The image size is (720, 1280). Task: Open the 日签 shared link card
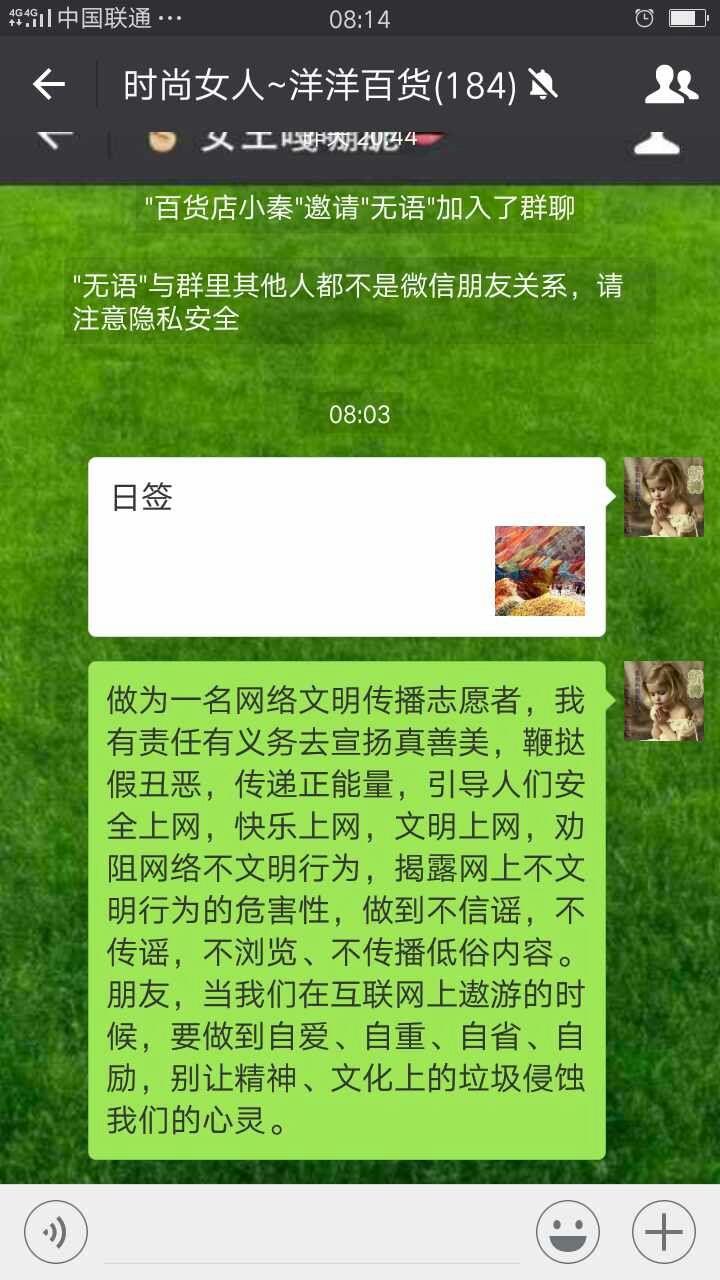pos(347,547)
